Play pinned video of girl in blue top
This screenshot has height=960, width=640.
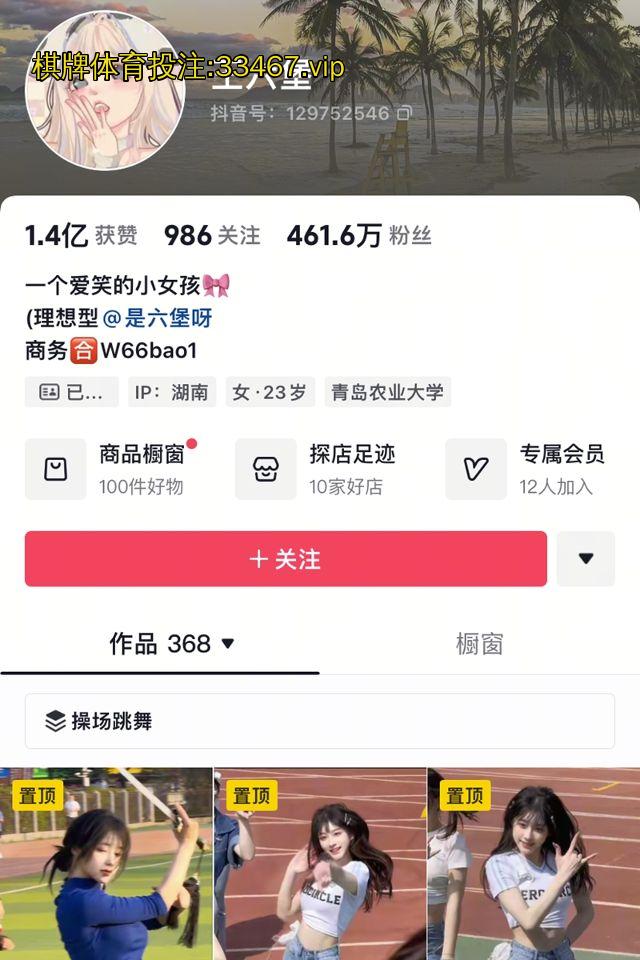[105, 865]
